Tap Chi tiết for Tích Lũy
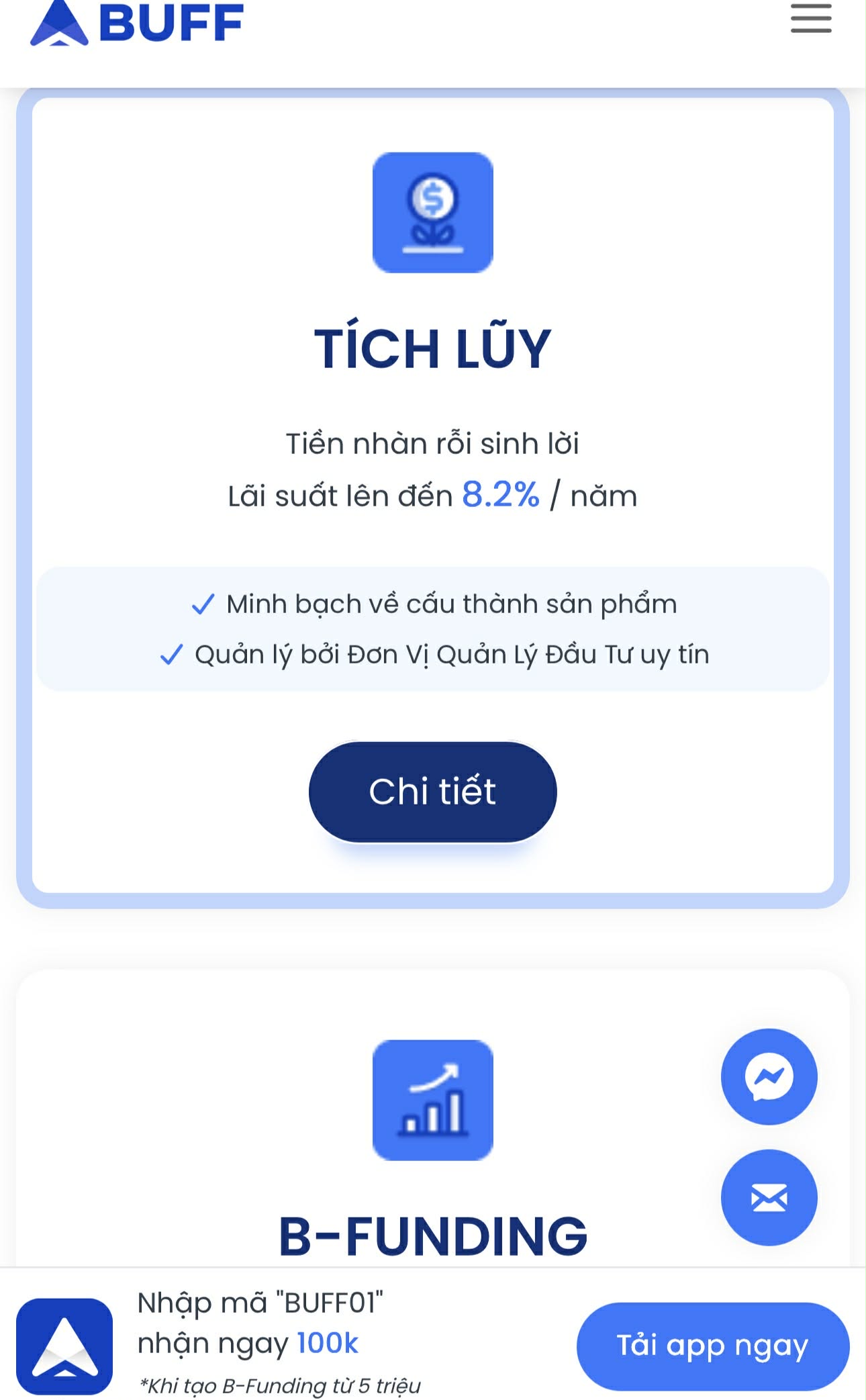Viewport: 866px width, 1400px height. [x=432, y=792]
